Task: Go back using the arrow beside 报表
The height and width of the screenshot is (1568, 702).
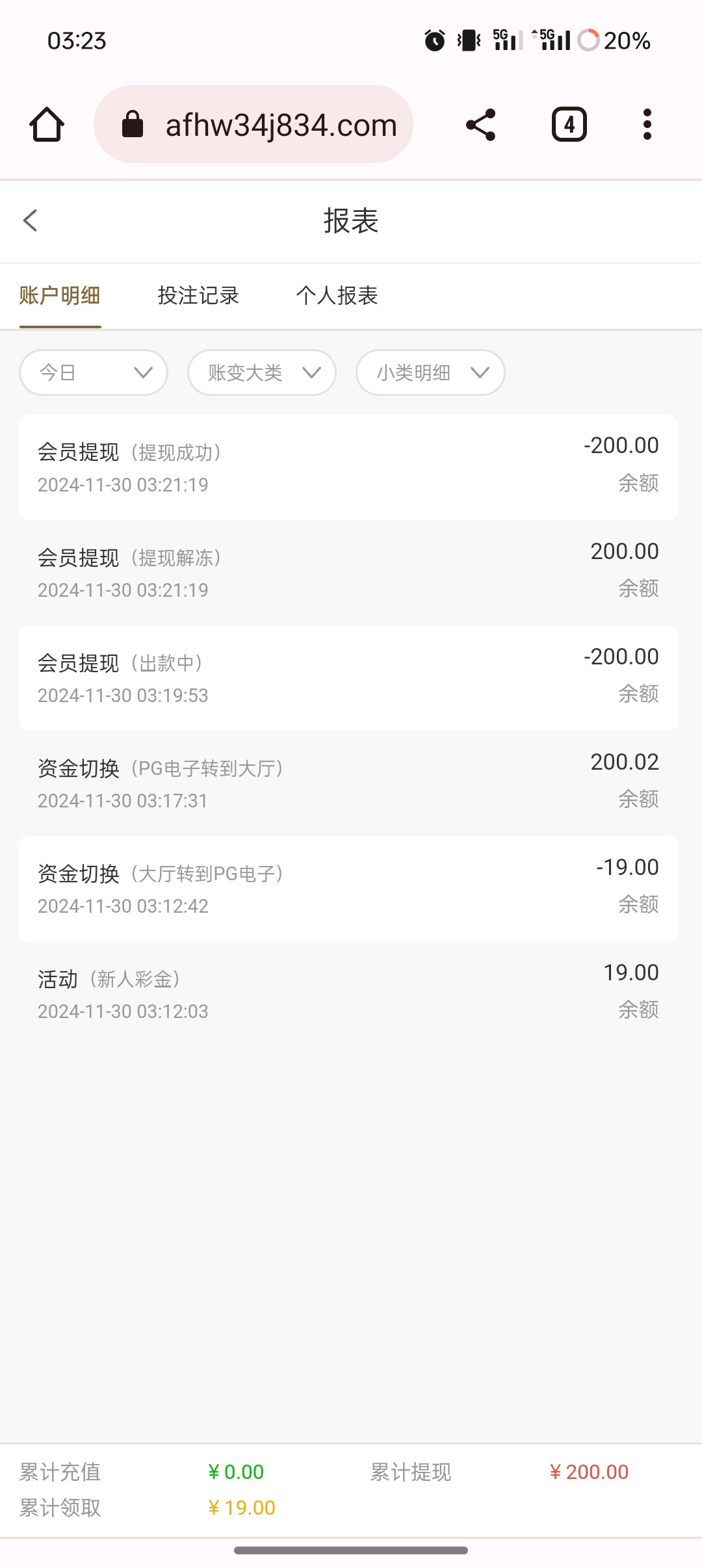Action: click(31, 220)
